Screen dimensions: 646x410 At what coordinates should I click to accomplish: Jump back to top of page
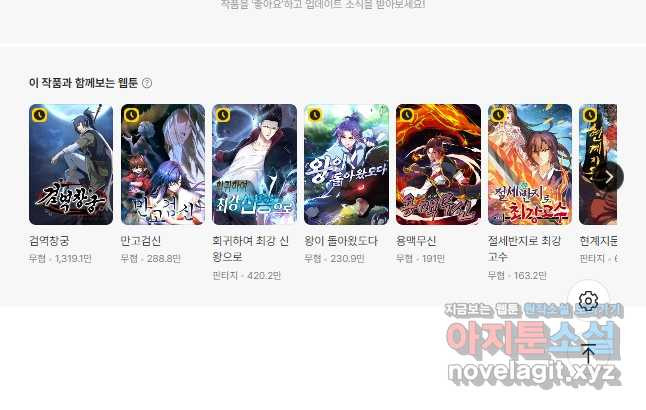[x=588, y=352]
